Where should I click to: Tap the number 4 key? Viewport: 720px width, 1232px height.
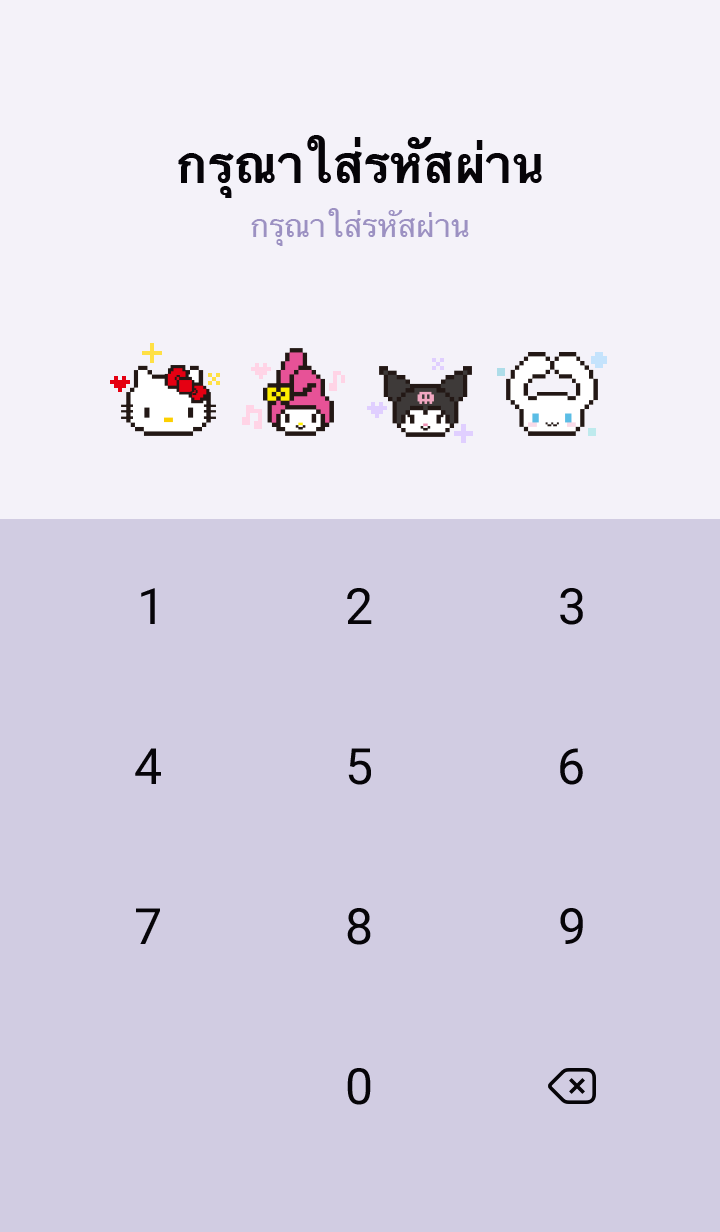(148, 767)
